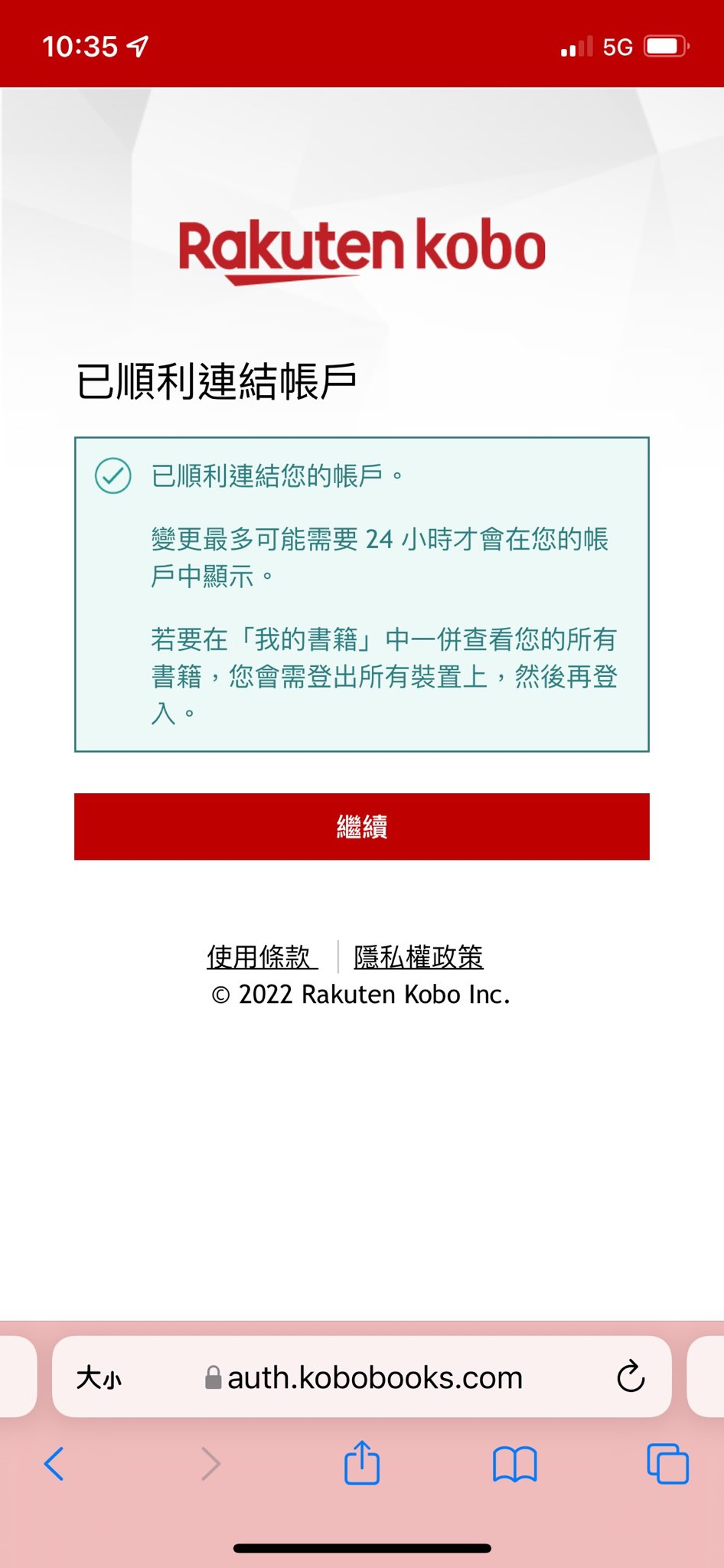Open the 隱私權政策 privacy policy link
This screenshot has width=724, height=1568.
[418, 956]
